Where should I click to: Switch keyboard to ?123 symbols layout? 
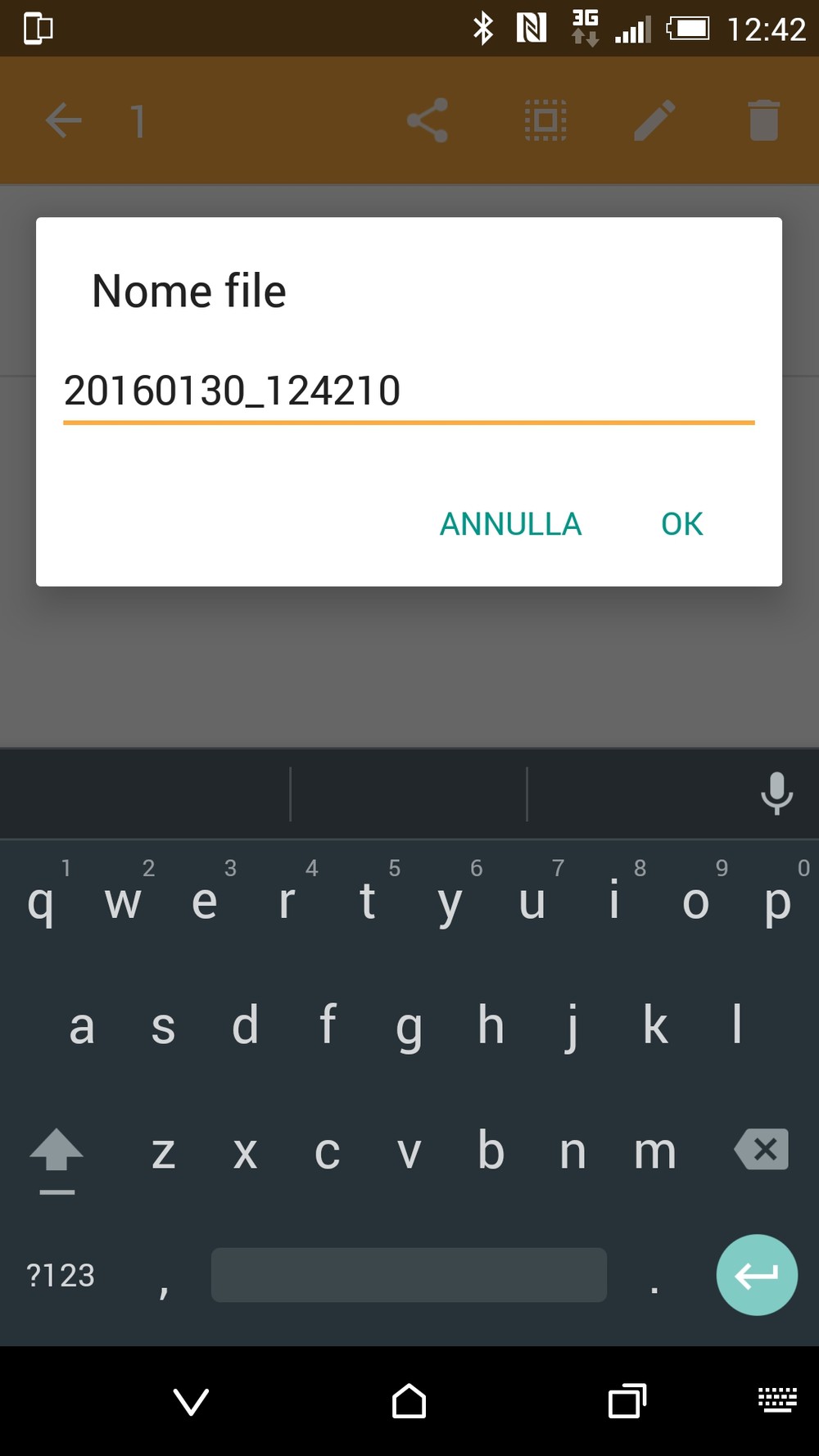tap(61, 1275)
